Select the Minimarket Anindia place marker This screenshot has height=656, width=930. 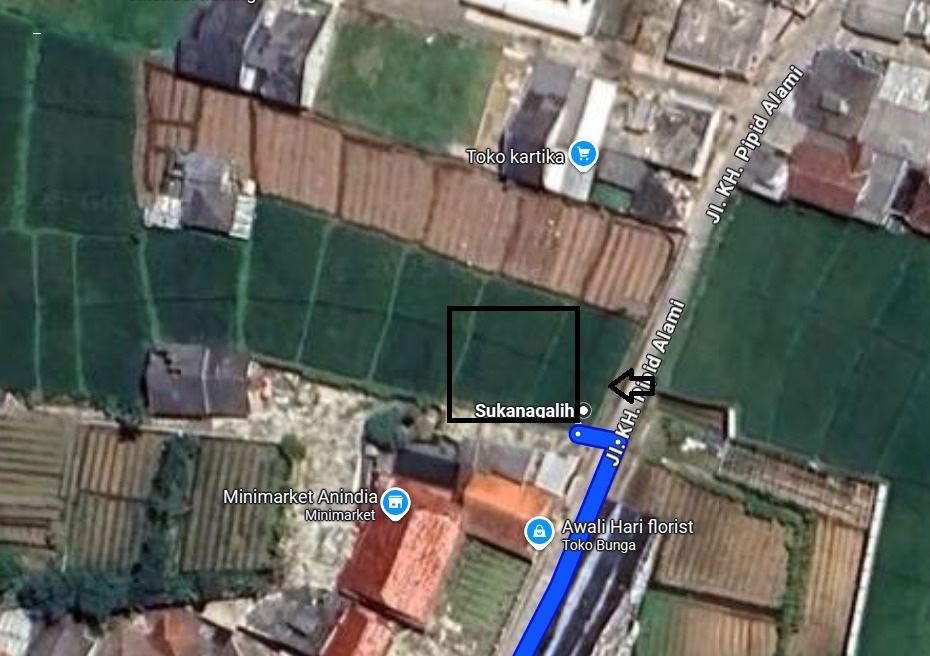coord(395,503)
